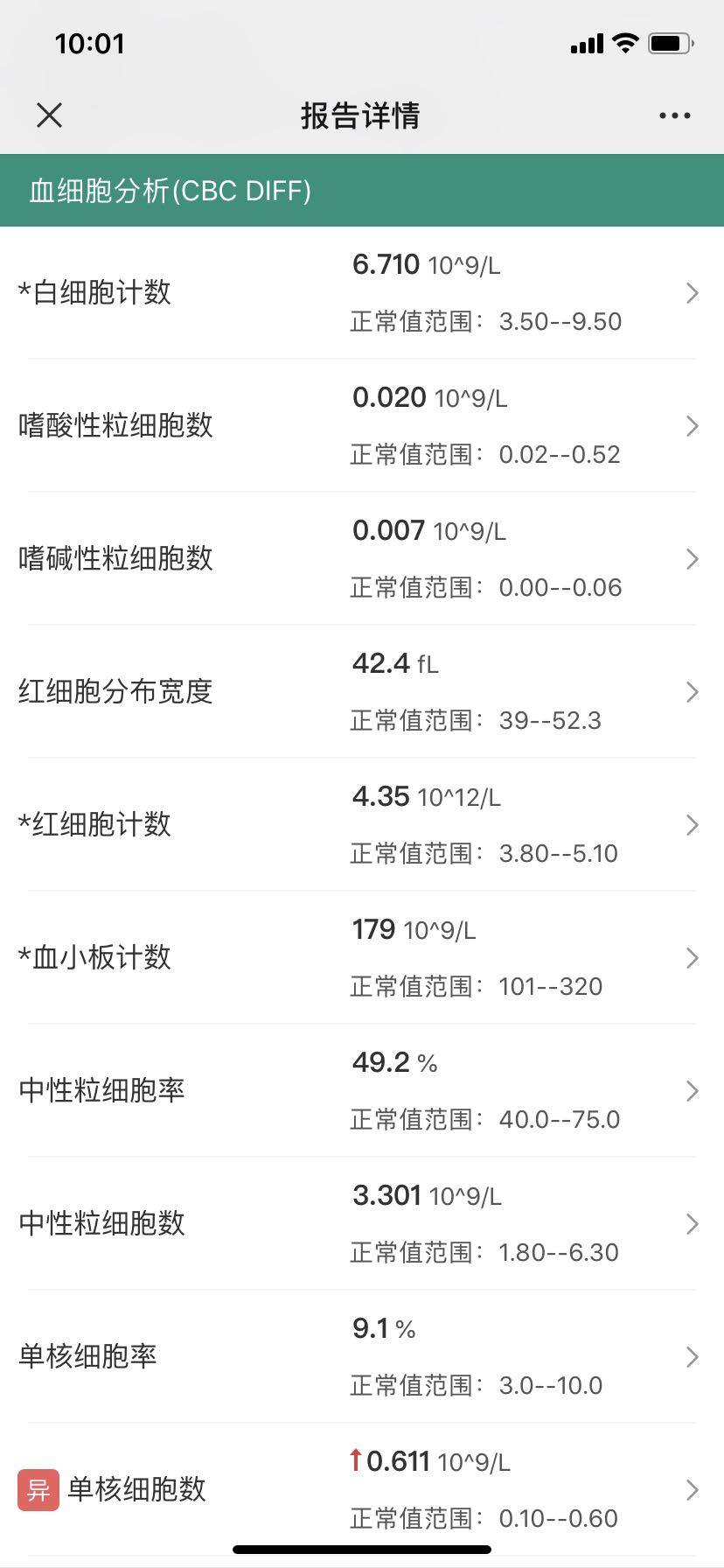View the abnormal 单核细胞数 result
Viewport: 724px width, 1568px height.
pos(362,1489)
